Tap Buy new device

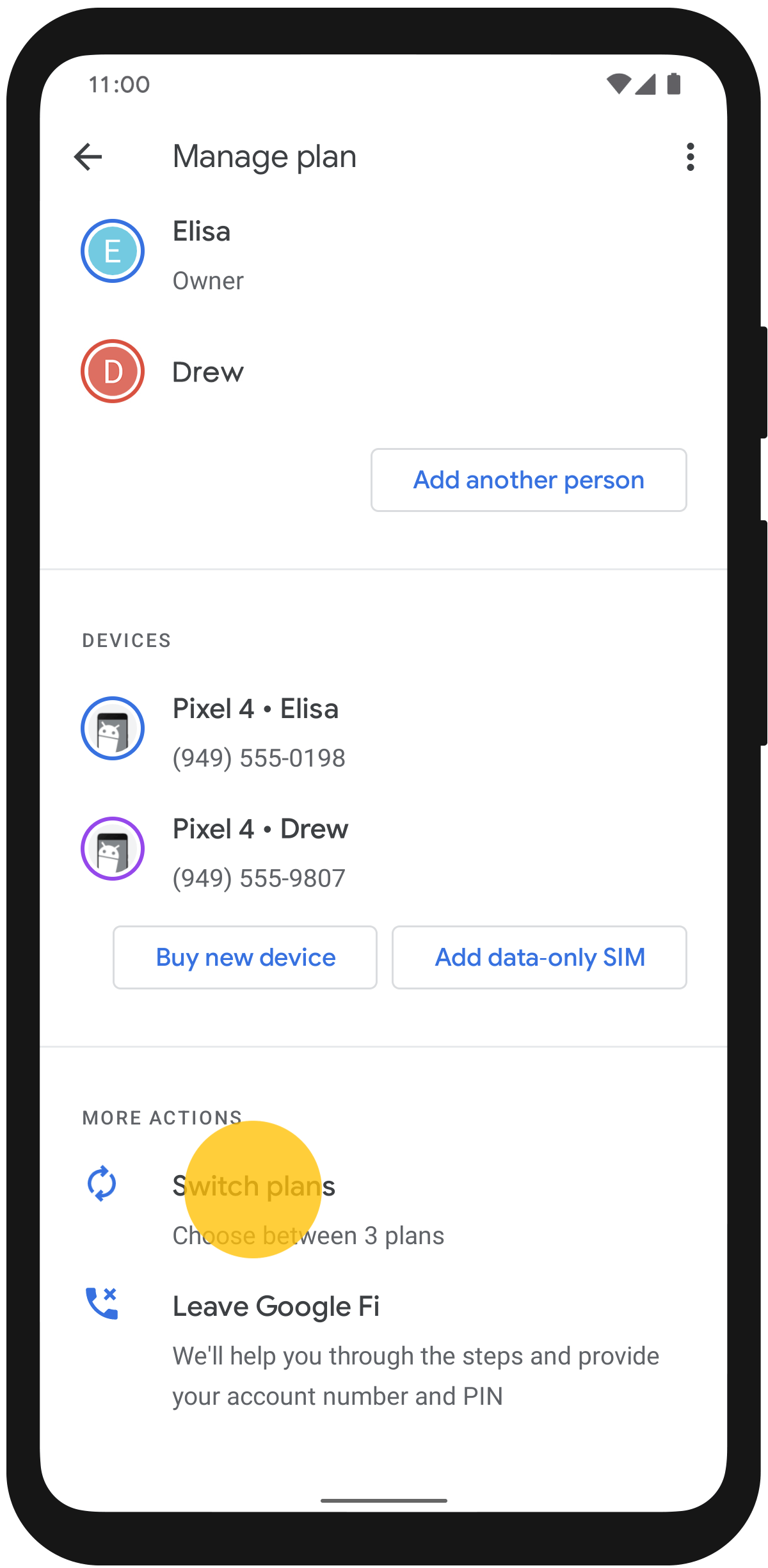coord(245,957)
